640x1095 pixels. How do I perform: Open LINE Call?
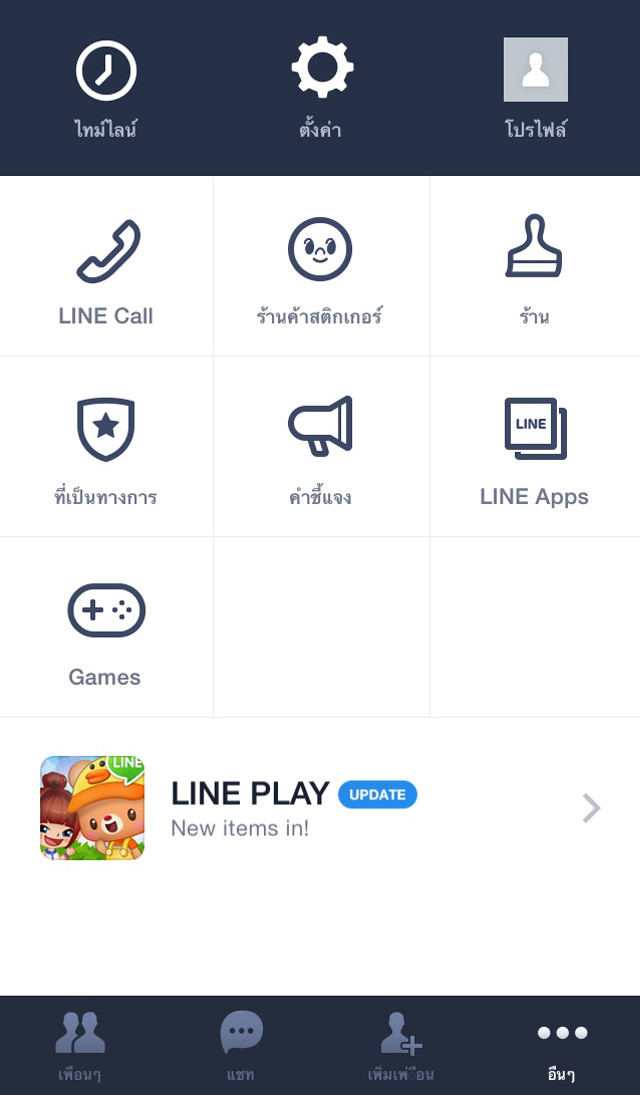(106, 267)
